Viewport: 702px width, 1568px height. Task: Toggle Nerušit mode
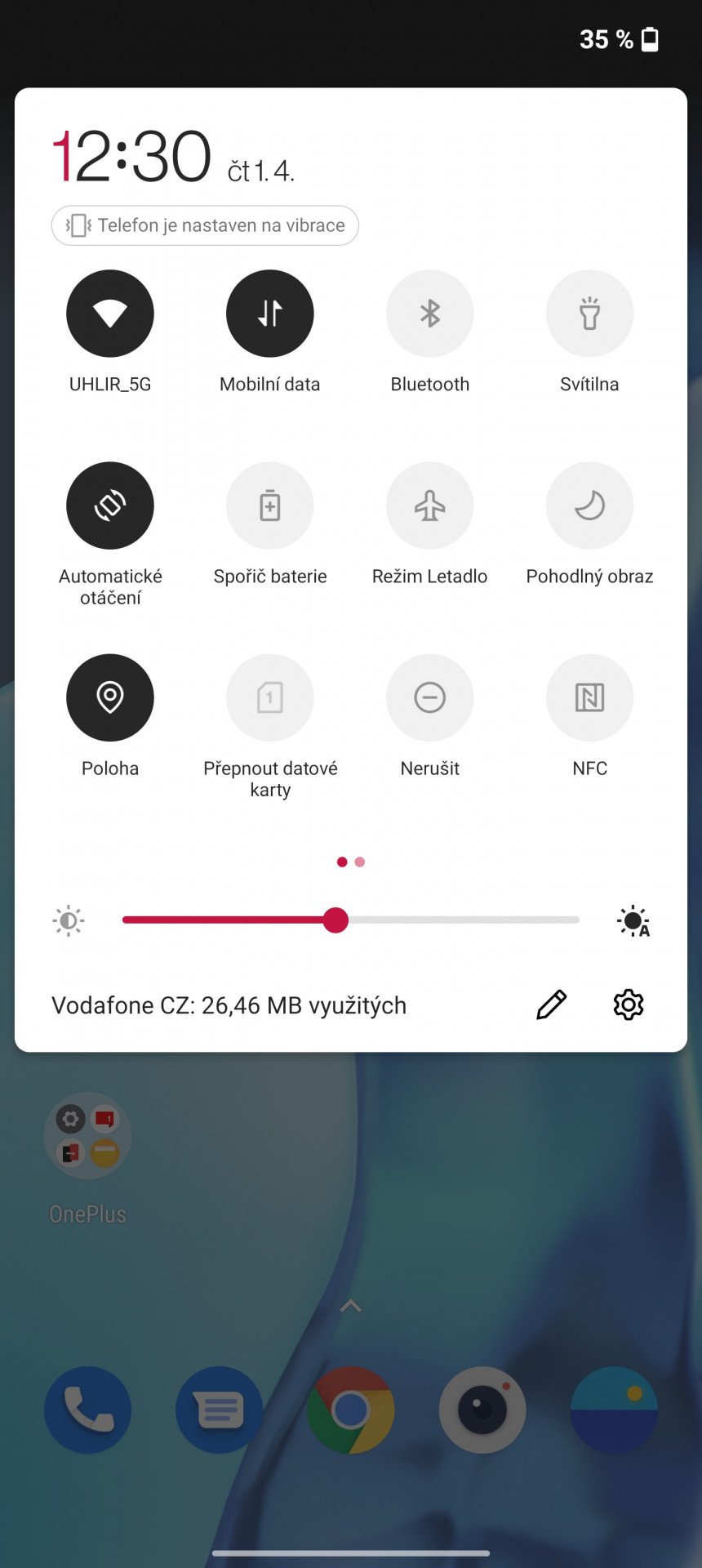430,697
